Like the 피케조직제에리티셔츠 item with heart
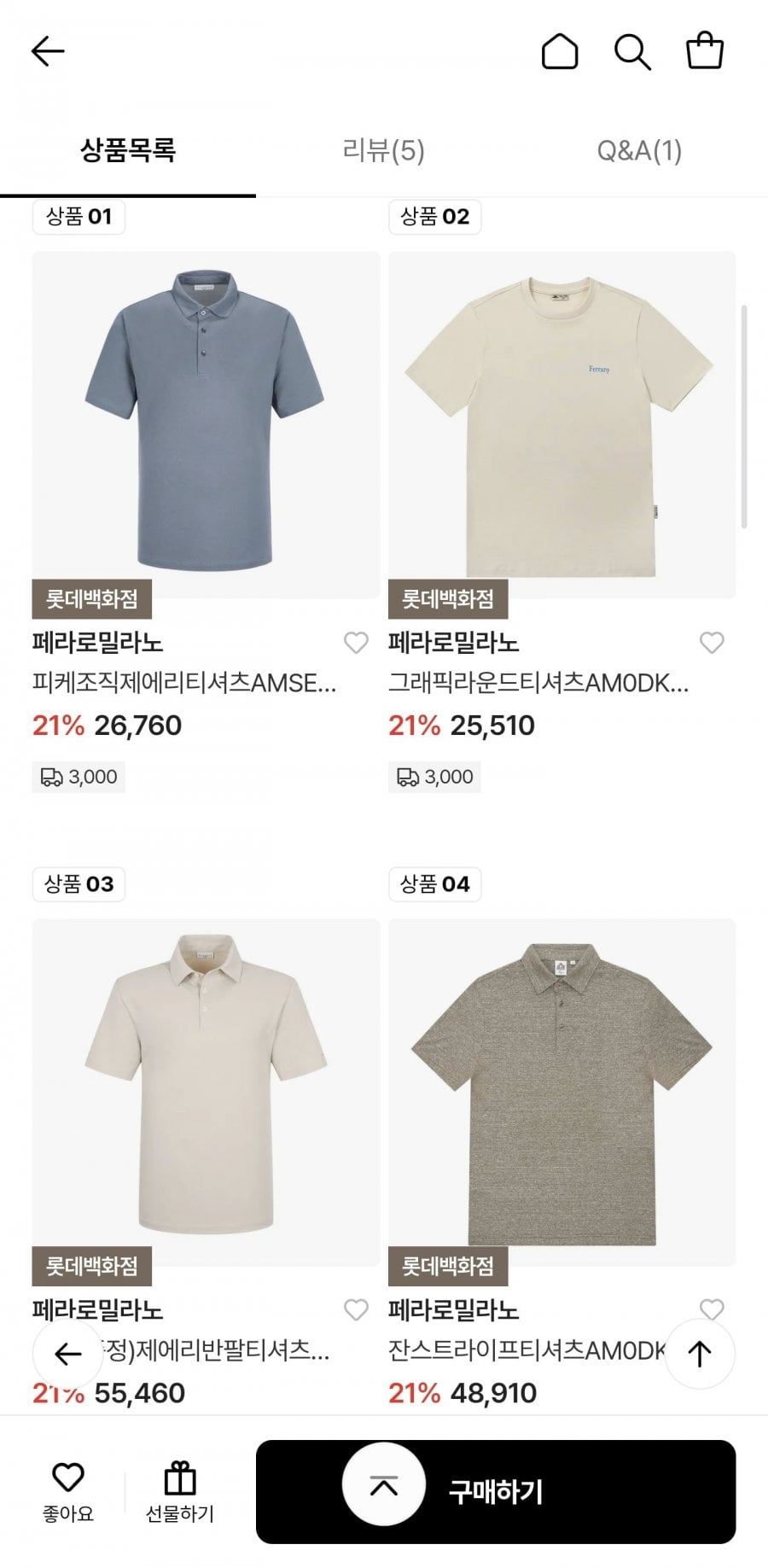768x1568 pixels. click(x=356, y=643)
